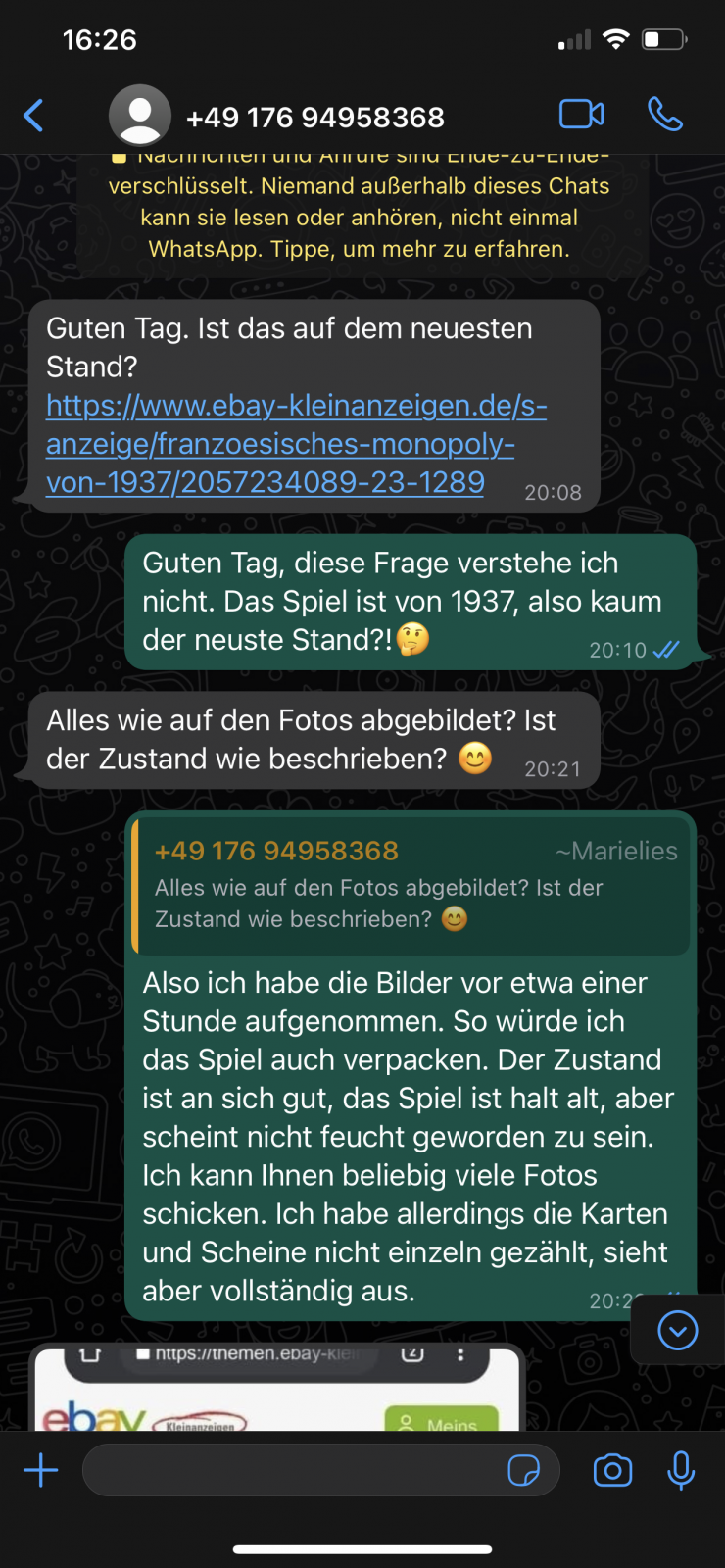Open contact info for +49 176 94958368

(x=314, y=118)
